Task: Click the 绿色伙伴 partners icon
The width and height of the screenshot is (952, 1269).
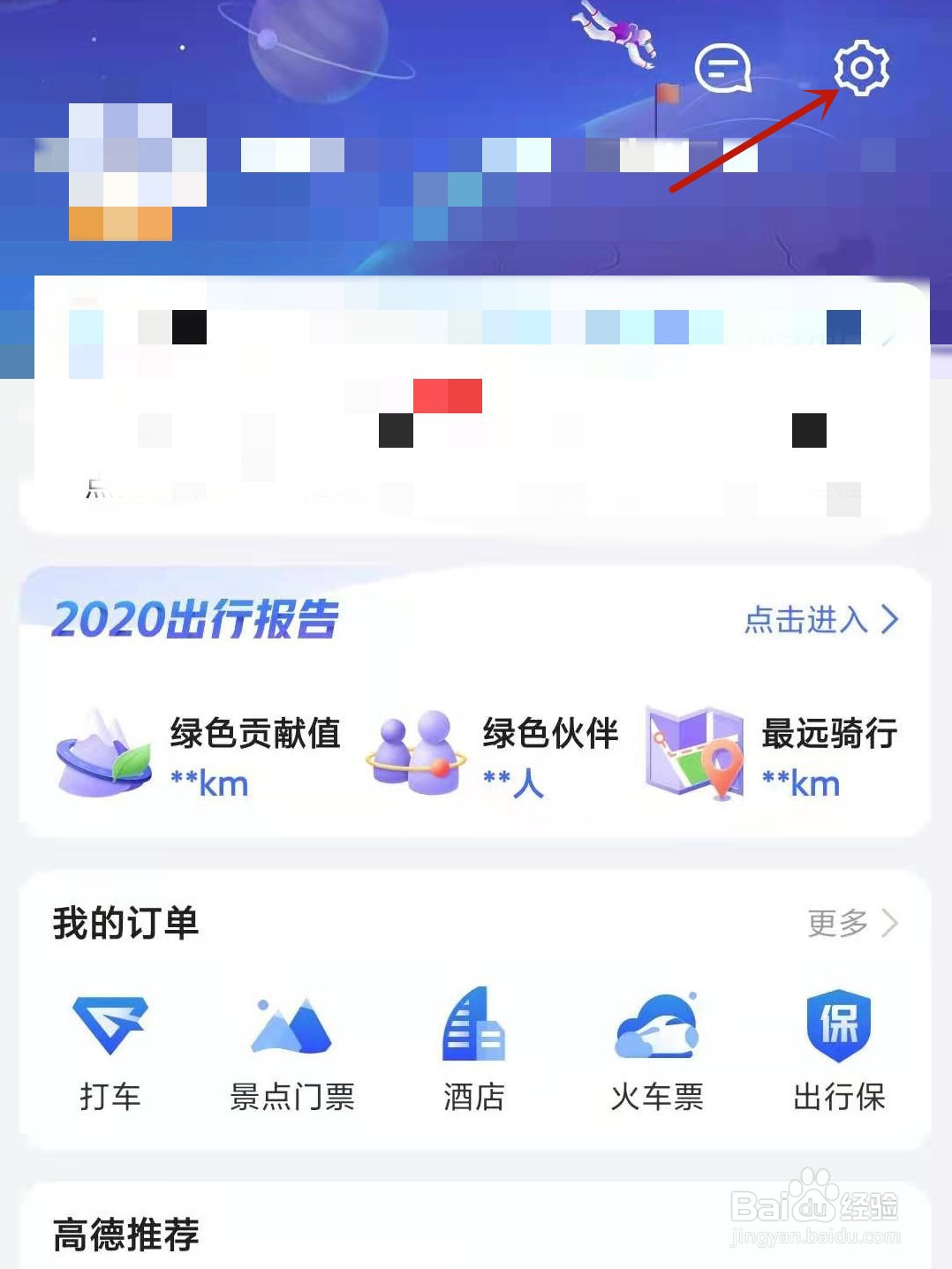Action: coord(415,751)
